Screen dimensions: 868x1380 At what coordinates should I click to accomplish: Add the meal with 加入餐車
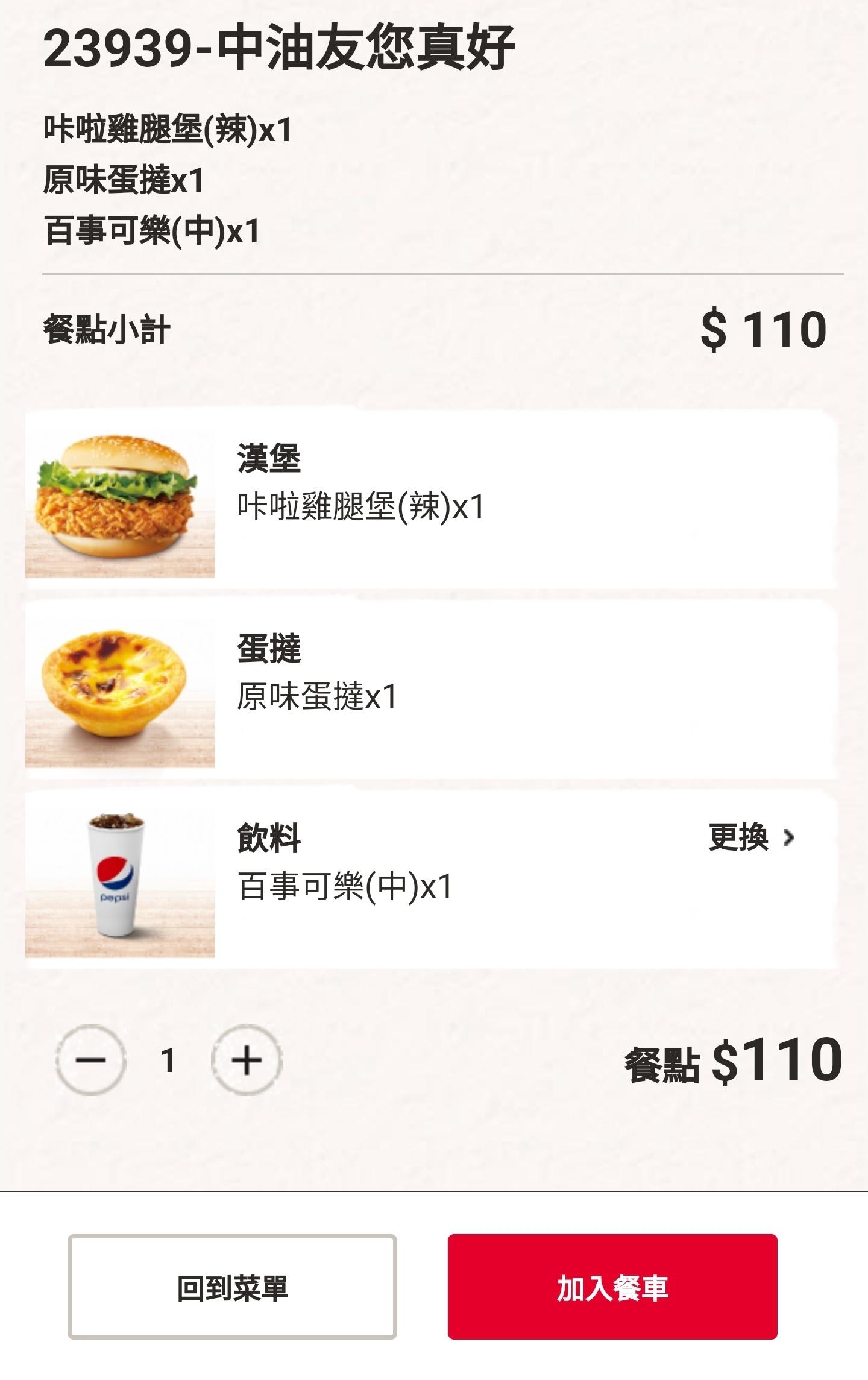(612, 1287)
